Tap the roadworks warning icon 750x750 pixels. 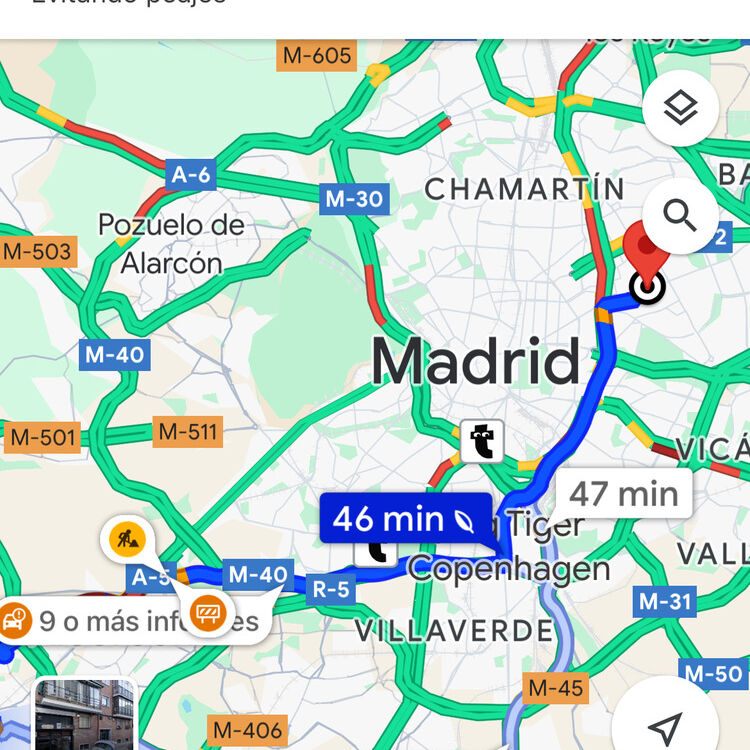[x=127, y=540]
